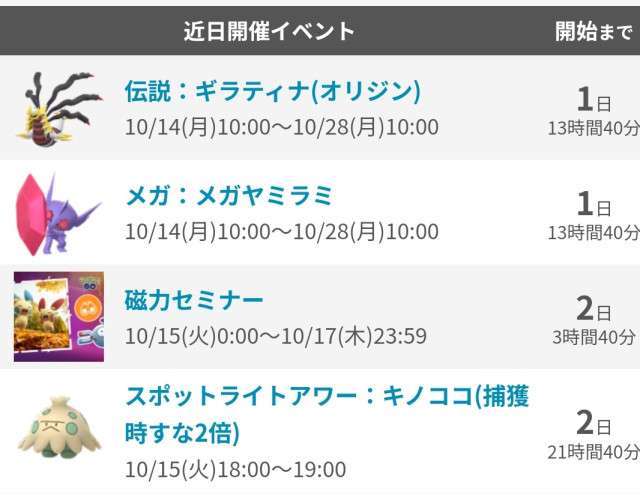Open the メガ：メガヤミラミ event
Viewport: 640px width, 494px height.
[x=229, y=196]
